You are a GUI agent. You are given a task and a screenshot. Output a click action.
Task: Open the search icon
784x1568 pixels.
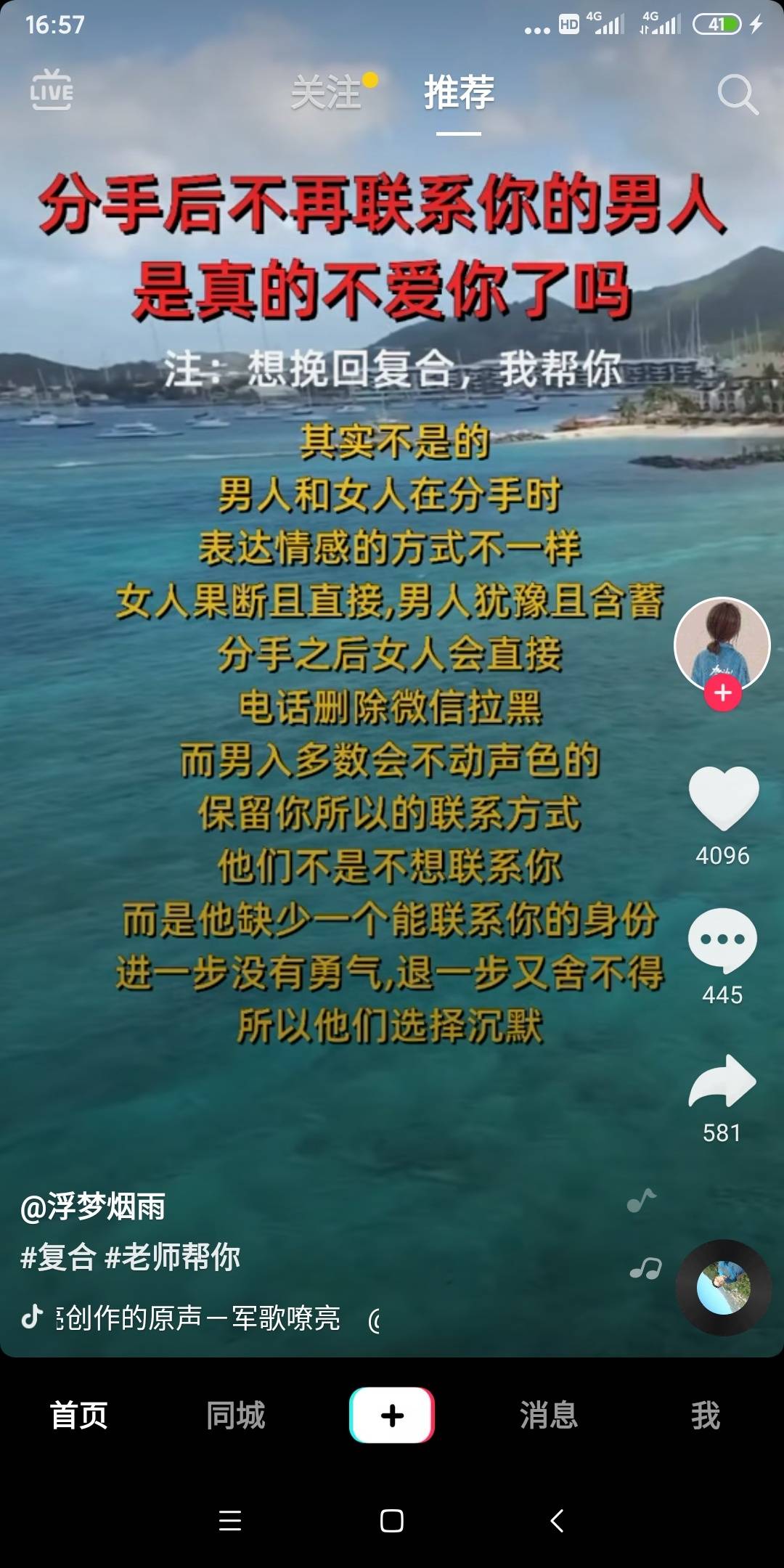[x=737, y=94]
